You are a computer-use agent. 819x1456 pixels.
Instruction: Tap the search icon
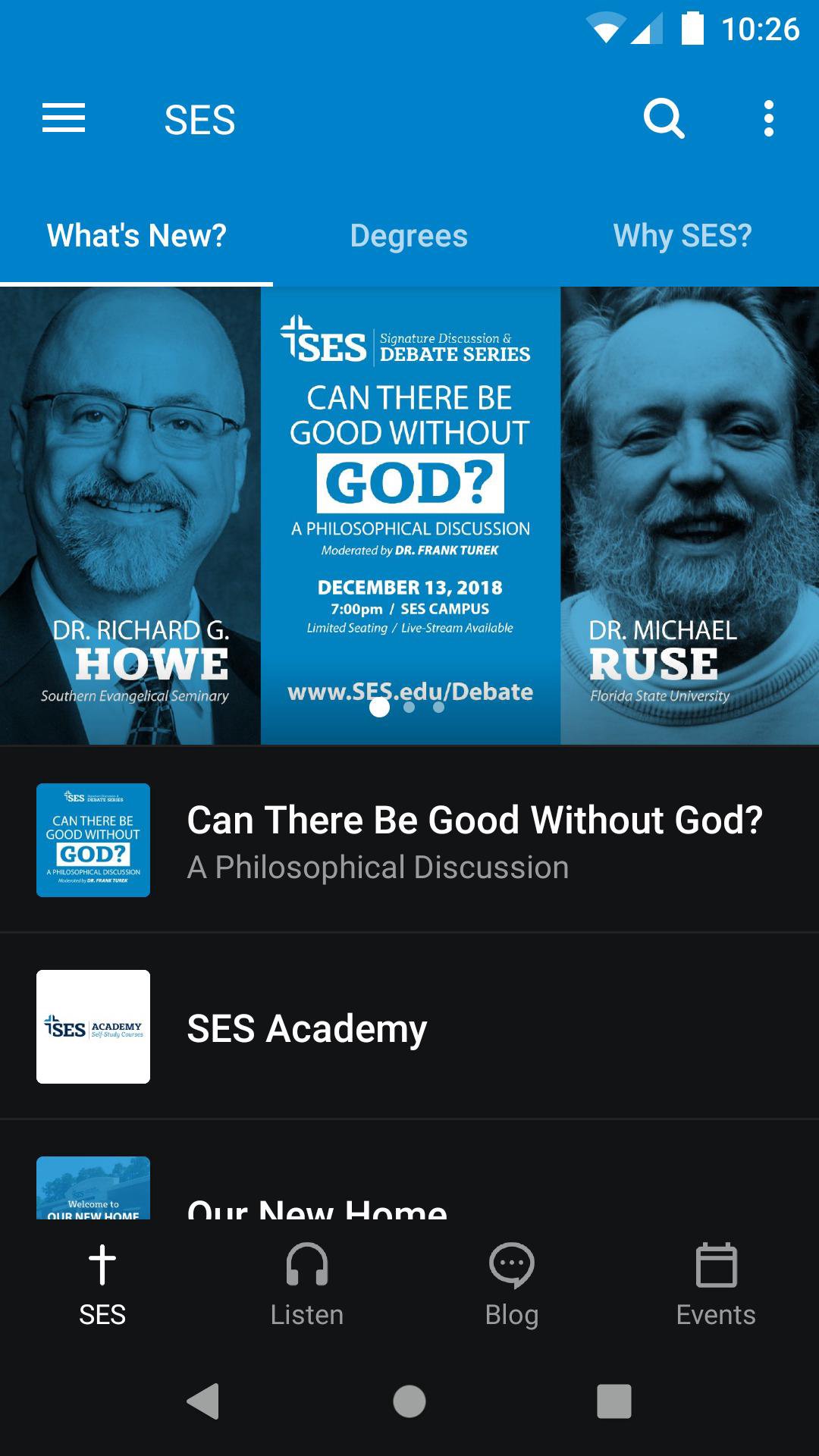(x=664, y=118)
